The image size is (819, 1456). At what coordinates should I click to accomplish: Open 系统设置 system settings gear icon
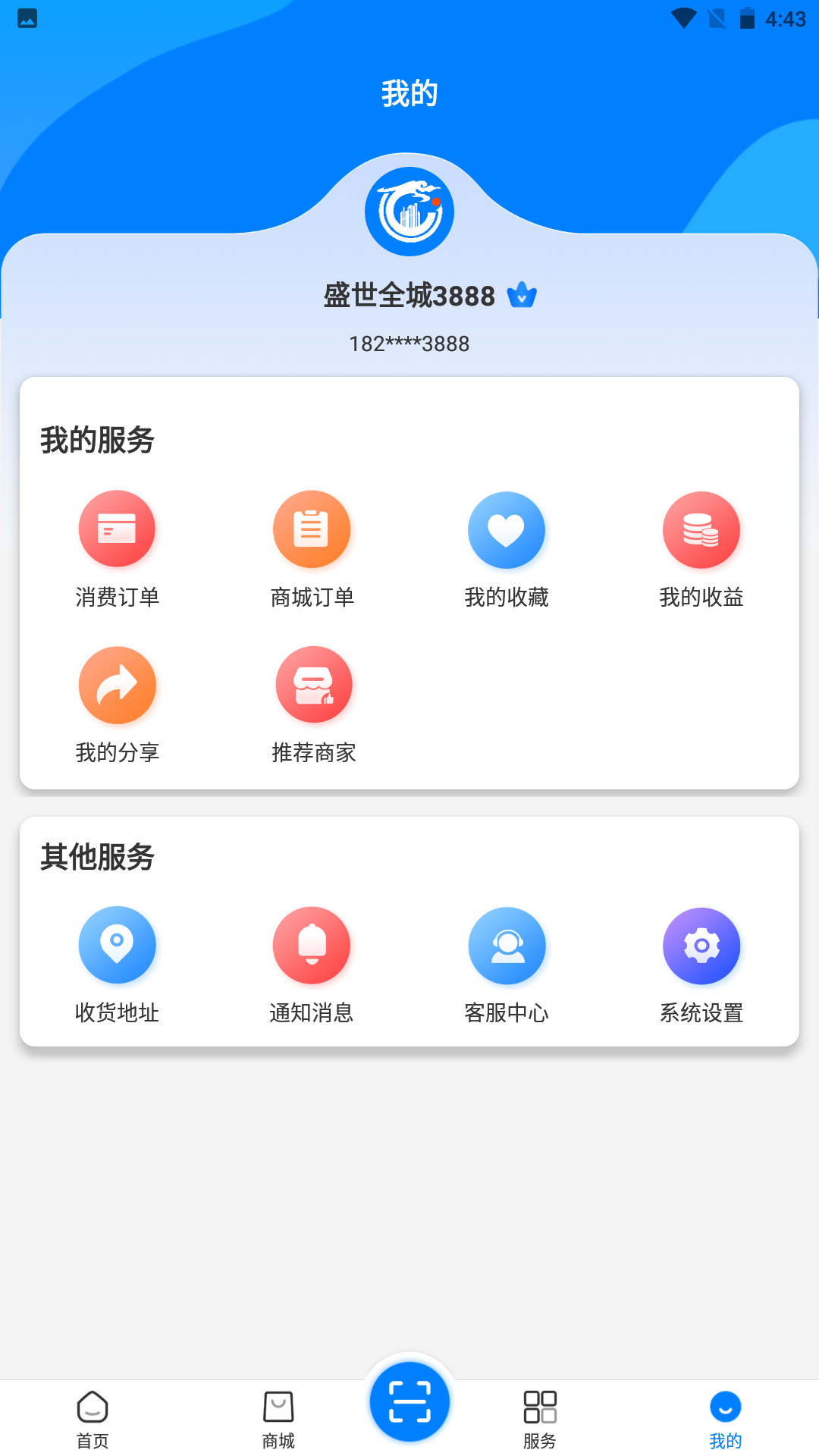click(701, 946)
